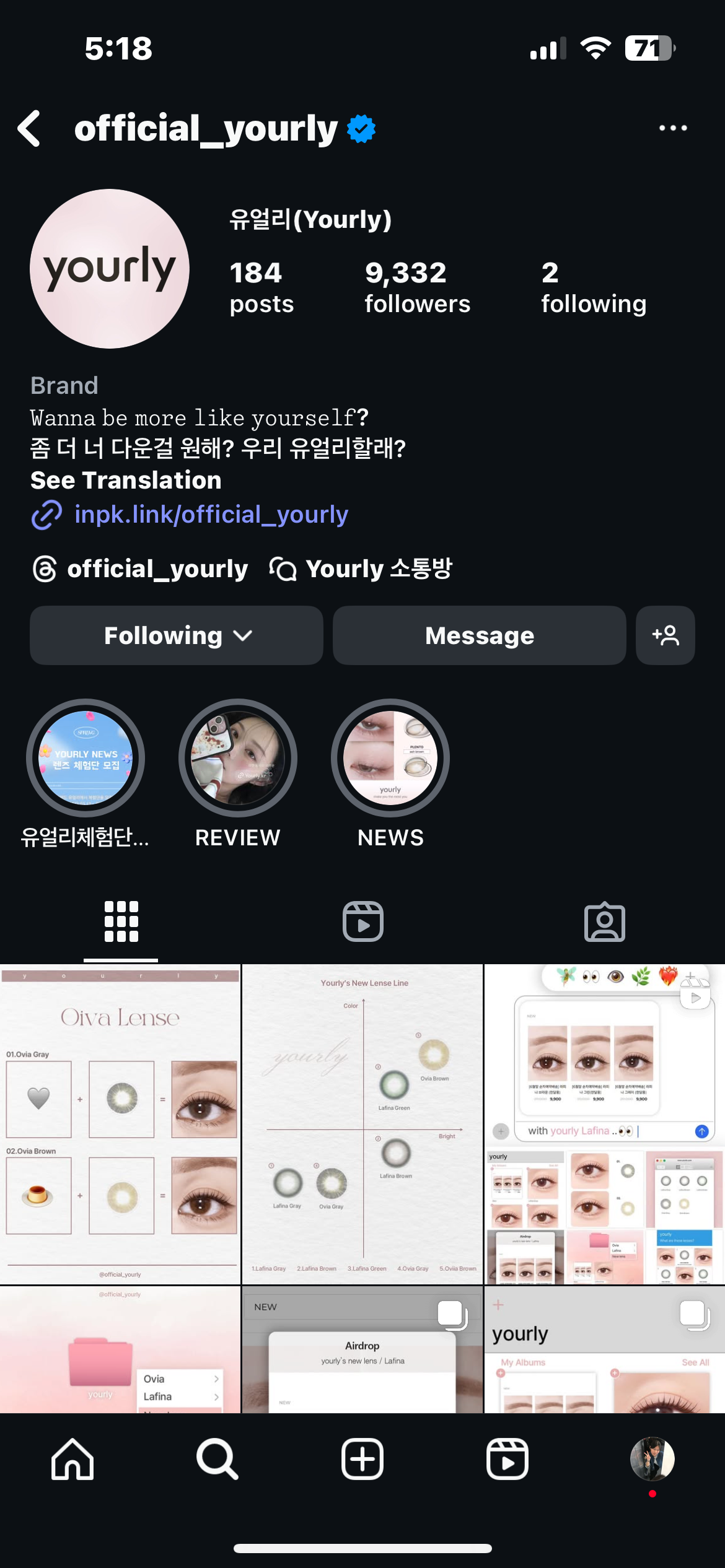The image size is (725, 1568).
Task: Open Yourly's New Lense Line post
Action: [362, 1123]
